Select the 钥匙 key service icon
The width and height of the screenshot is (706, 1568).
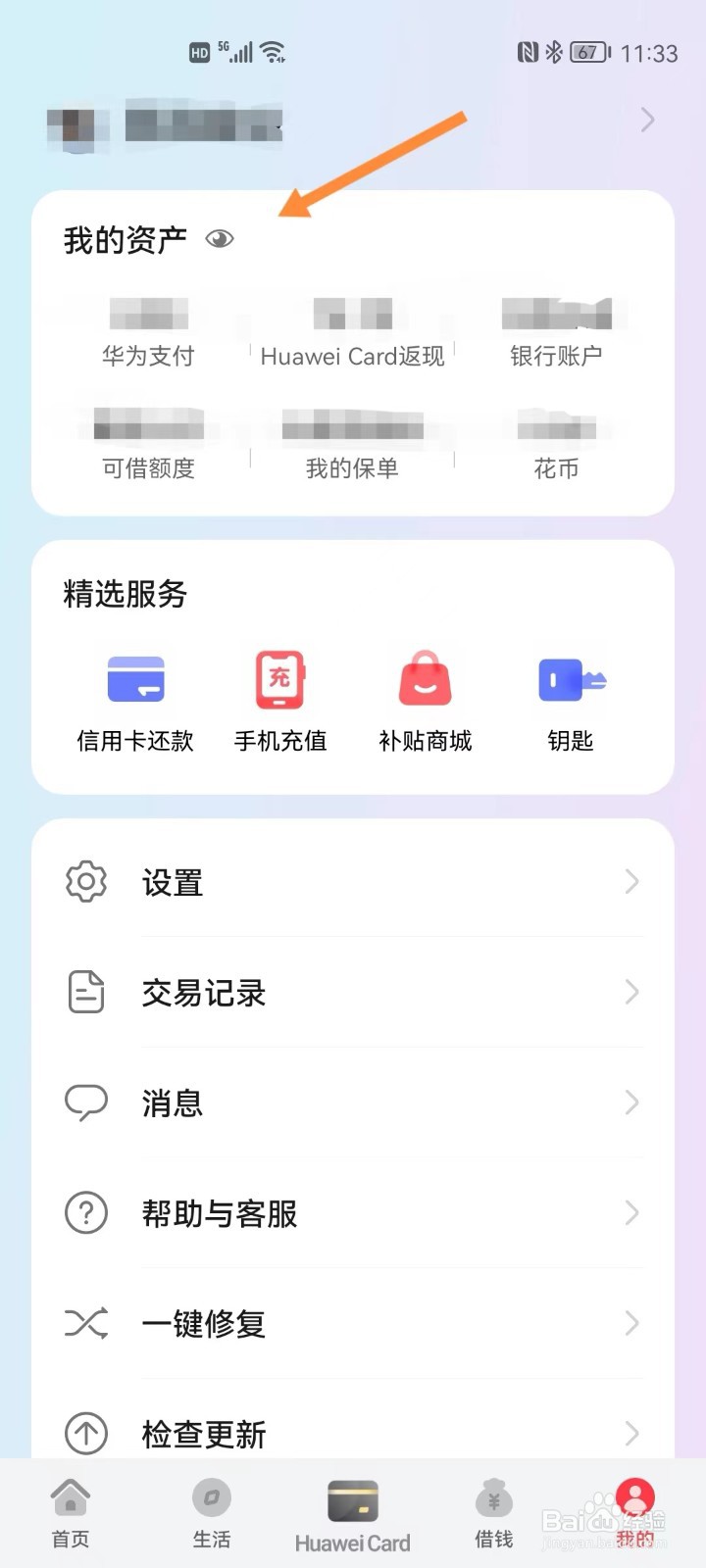(x=569, y=679)
